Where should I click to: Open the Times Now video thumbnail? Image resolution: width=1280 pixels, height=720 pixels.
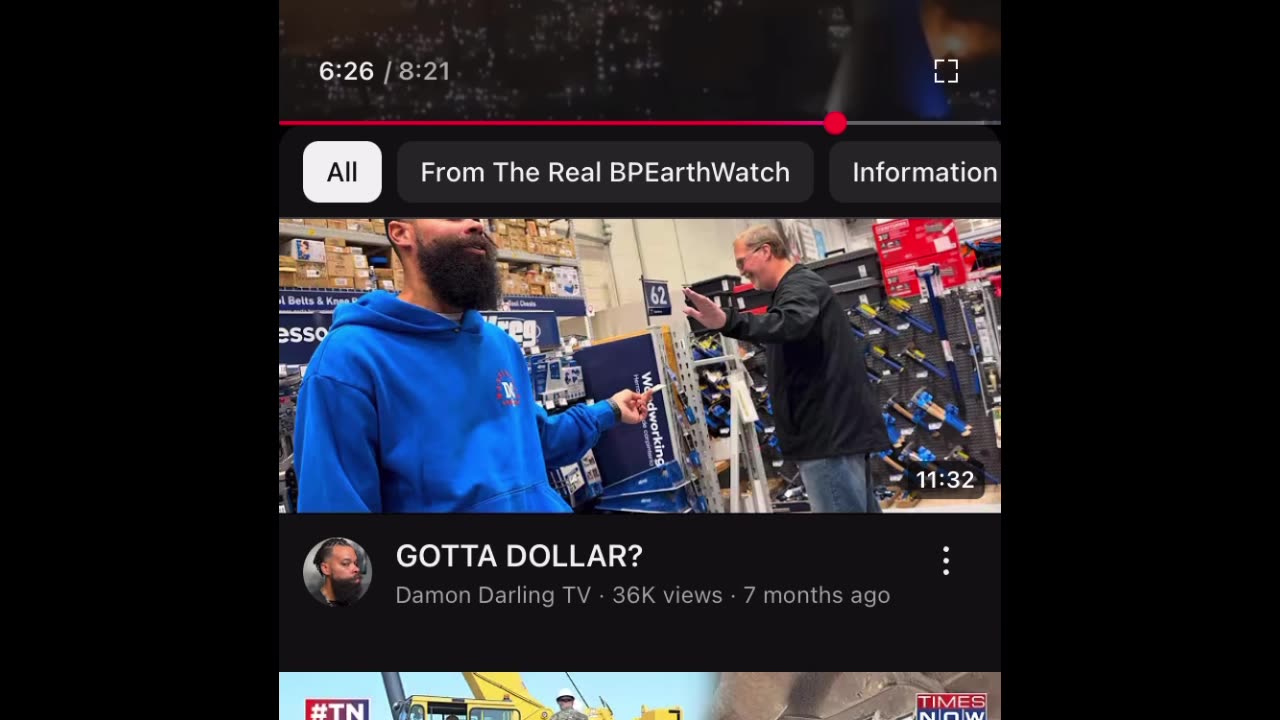click(639, 697)
